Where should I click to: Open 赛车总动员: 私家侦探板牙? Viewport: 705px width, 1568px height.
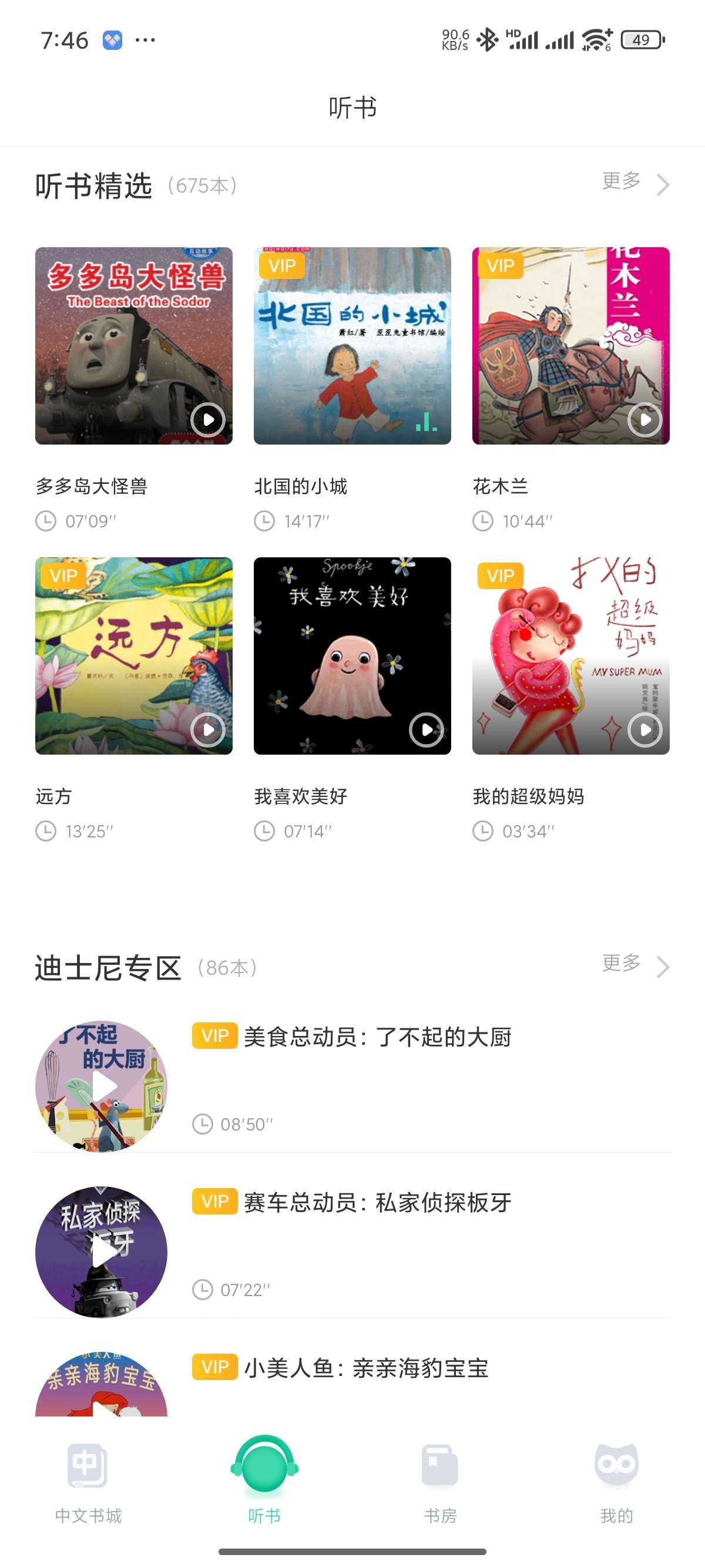coord(377,1203)
